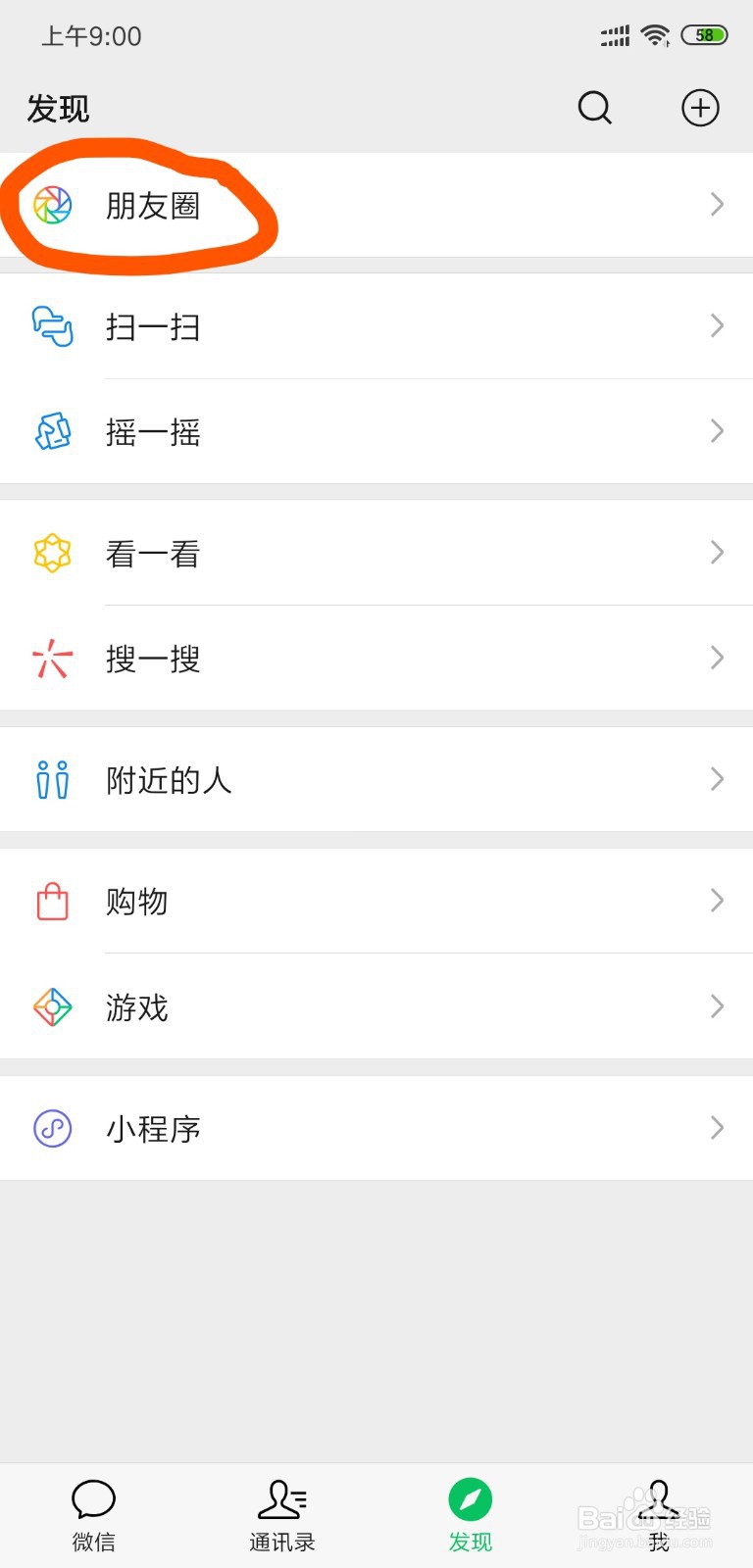Viewport: 753px width, 1568px height.
Task: Select the 游戏 games icon
Action: (54, 1006)
